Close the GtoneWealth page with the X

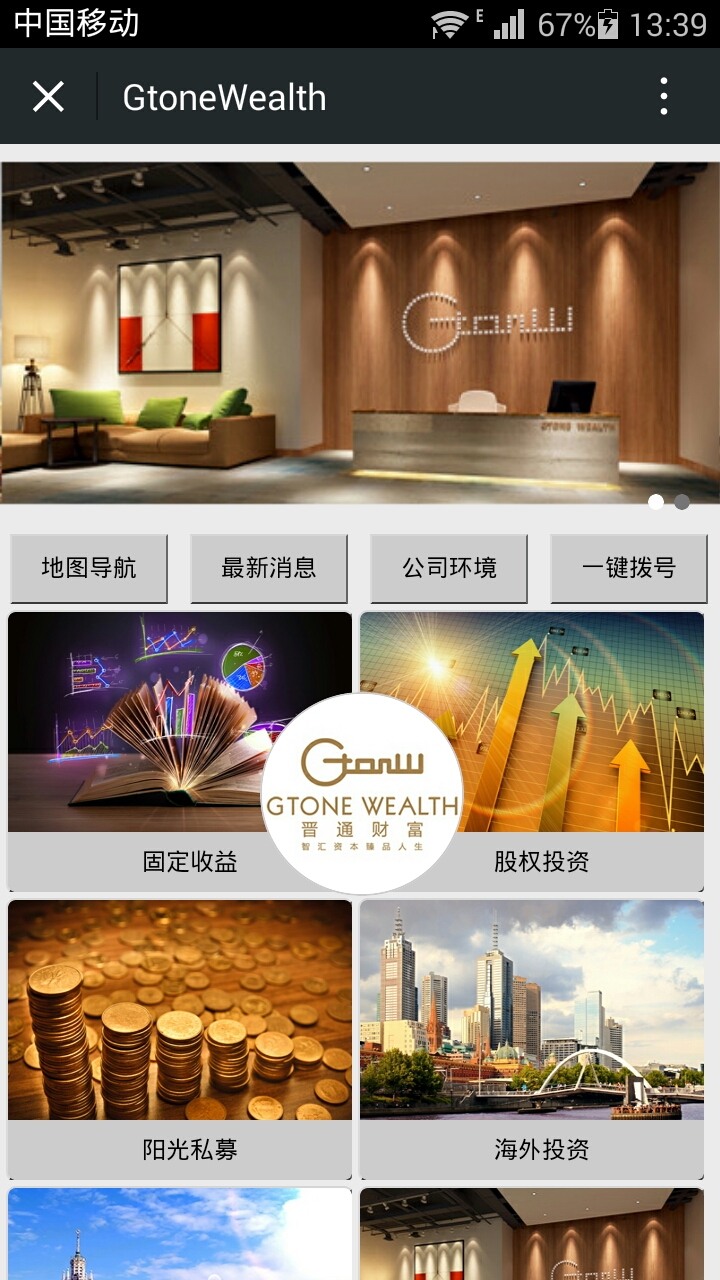pos(47,96)
